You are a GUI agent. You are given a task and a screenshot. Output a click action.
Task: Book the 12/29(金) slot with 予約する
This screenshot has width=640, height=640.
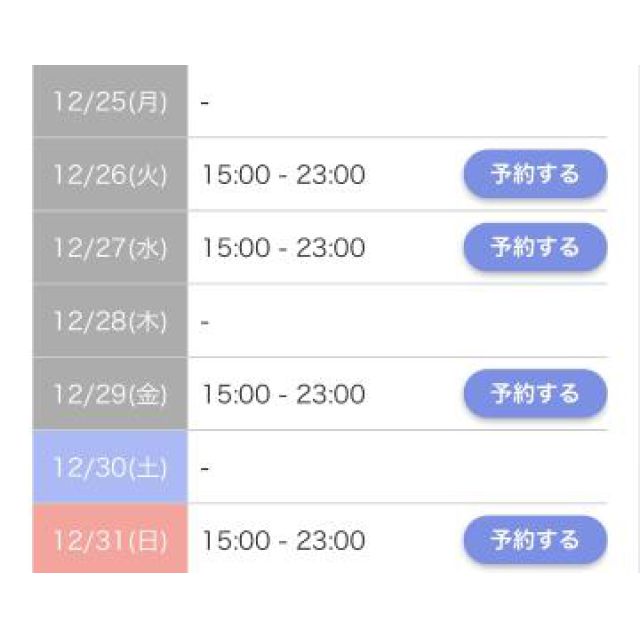pos(535,393)
